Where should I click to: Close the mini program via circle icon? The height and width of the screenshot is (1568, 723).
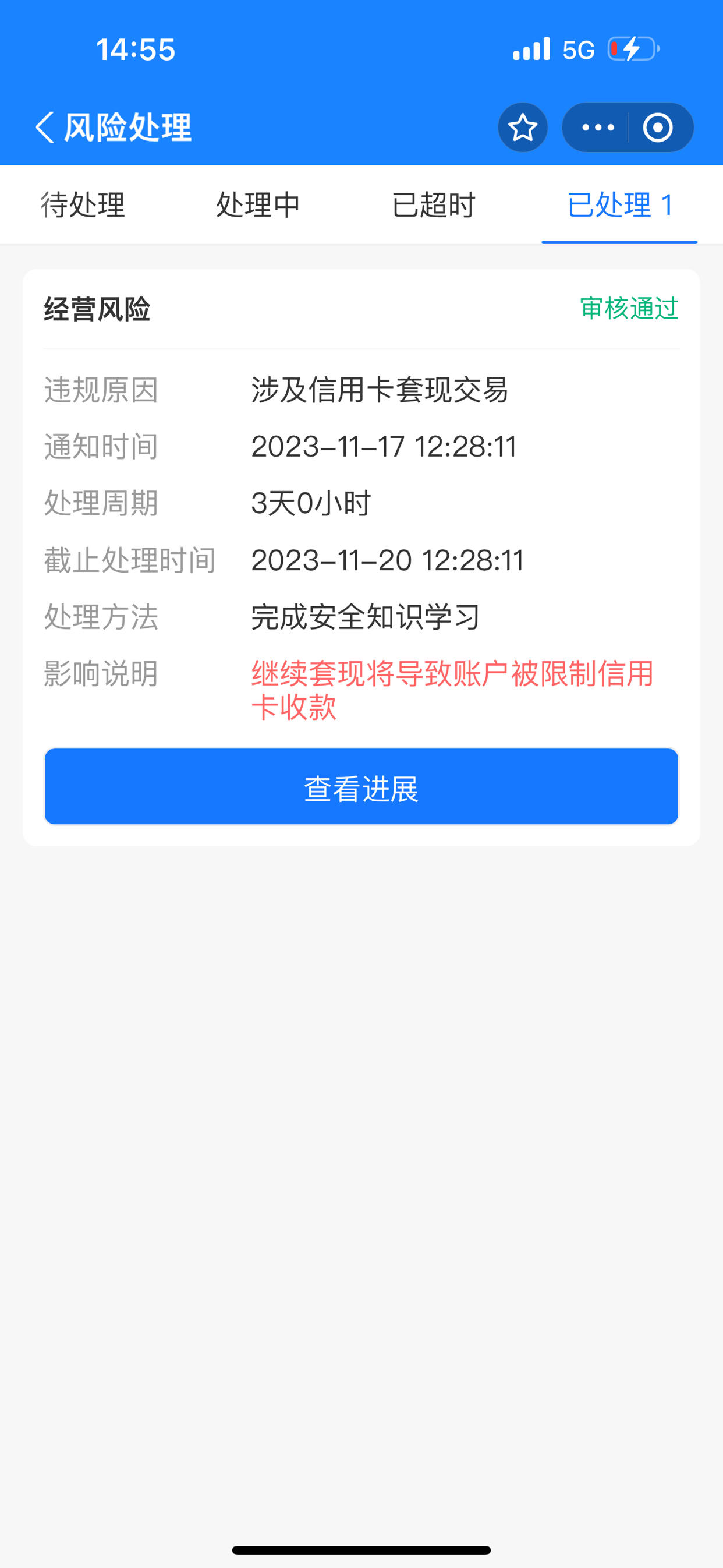click(x=658, y=127)
